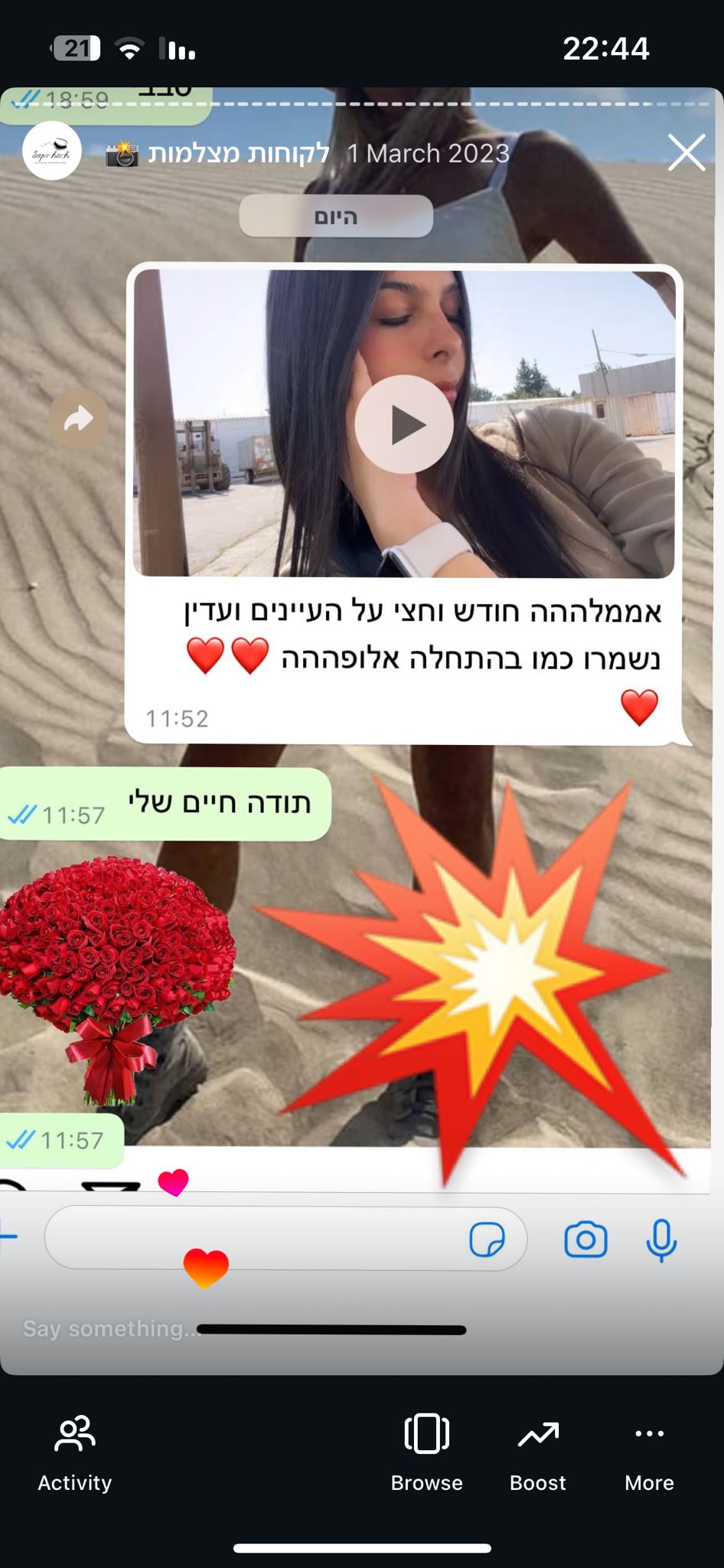The height and width of the screenshot is (1568, 724).
Task: Open the profile avatar of this highlight
Action: [x=52, y=152]
